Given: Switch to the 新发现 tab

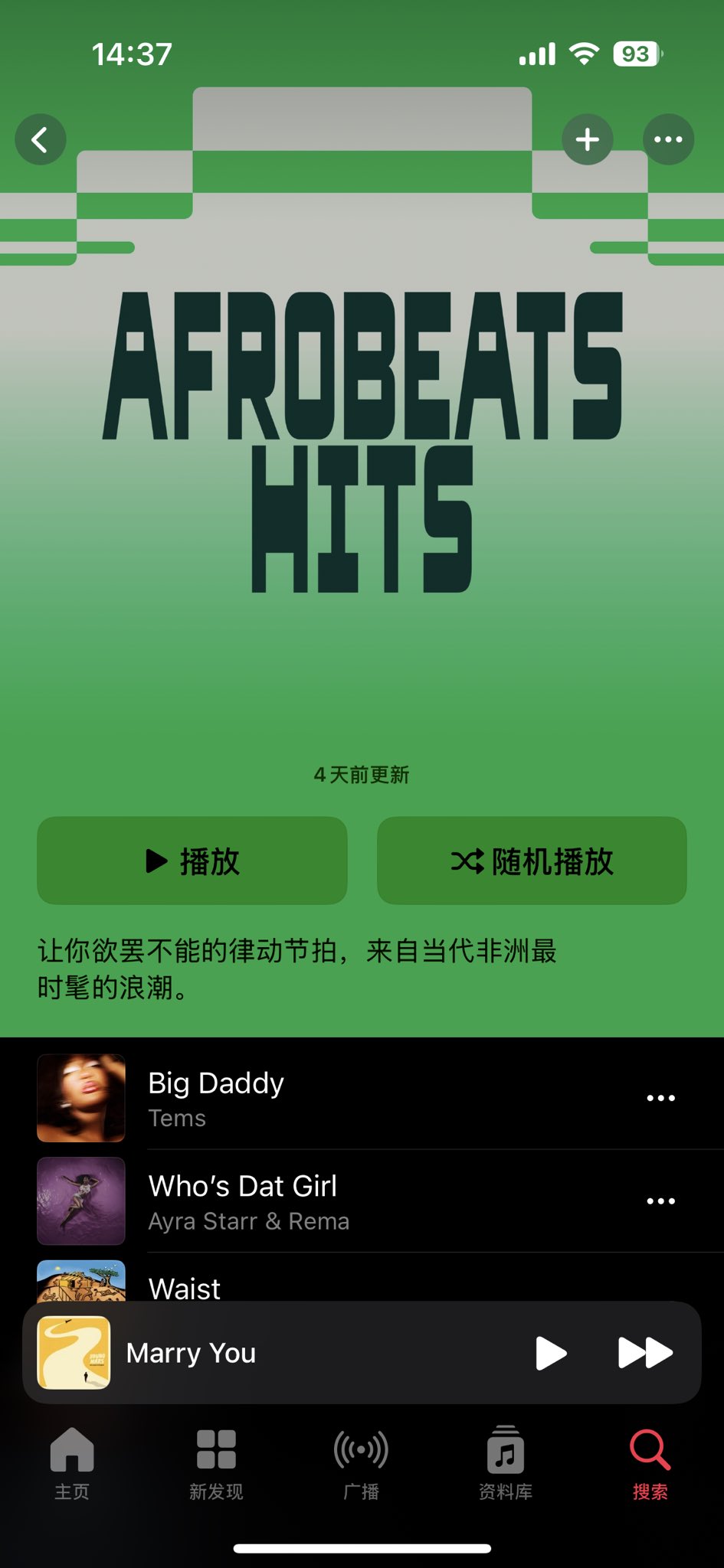Looking at the screenshot, I should 216,1464.
